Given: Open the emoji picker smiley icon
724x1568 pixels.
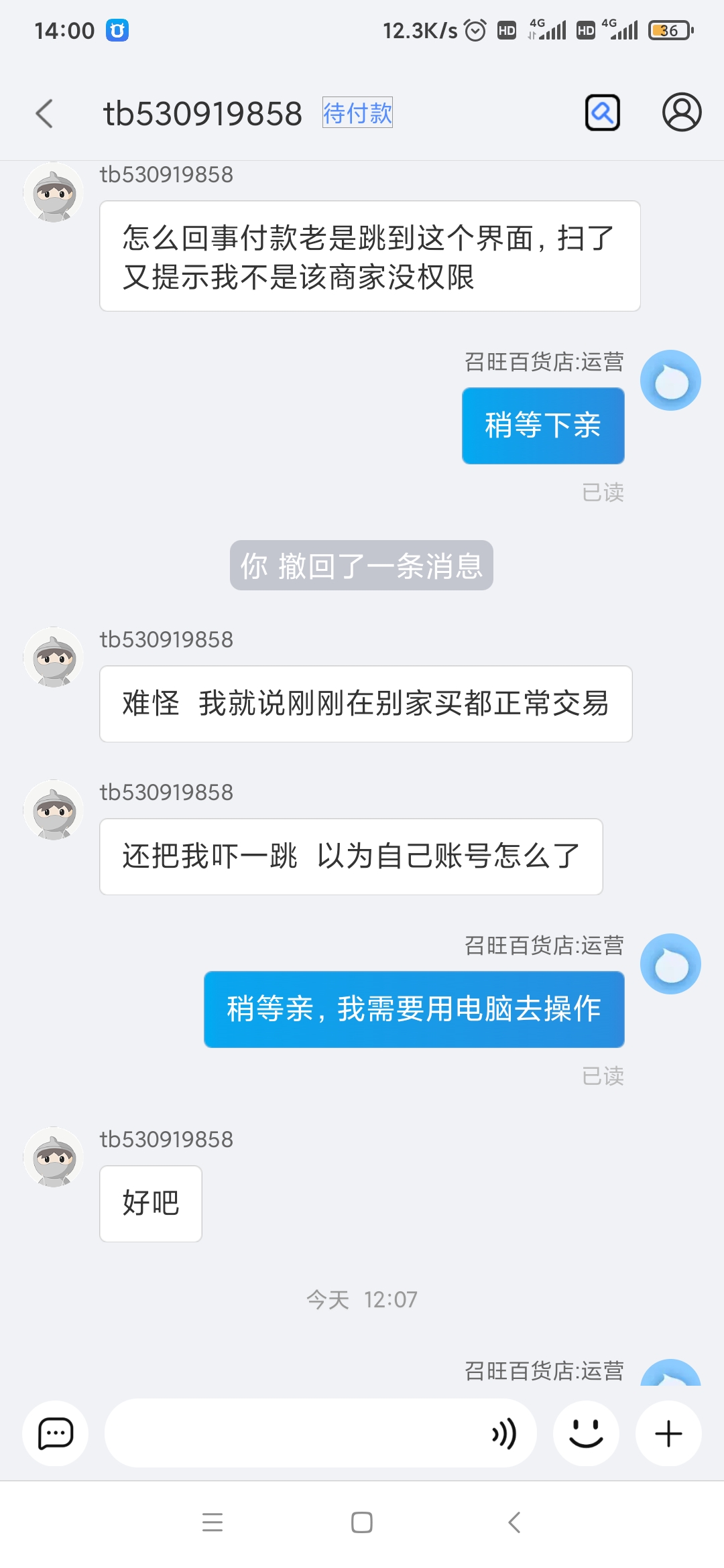Looking at the screenshot, I should [587, 1434].
